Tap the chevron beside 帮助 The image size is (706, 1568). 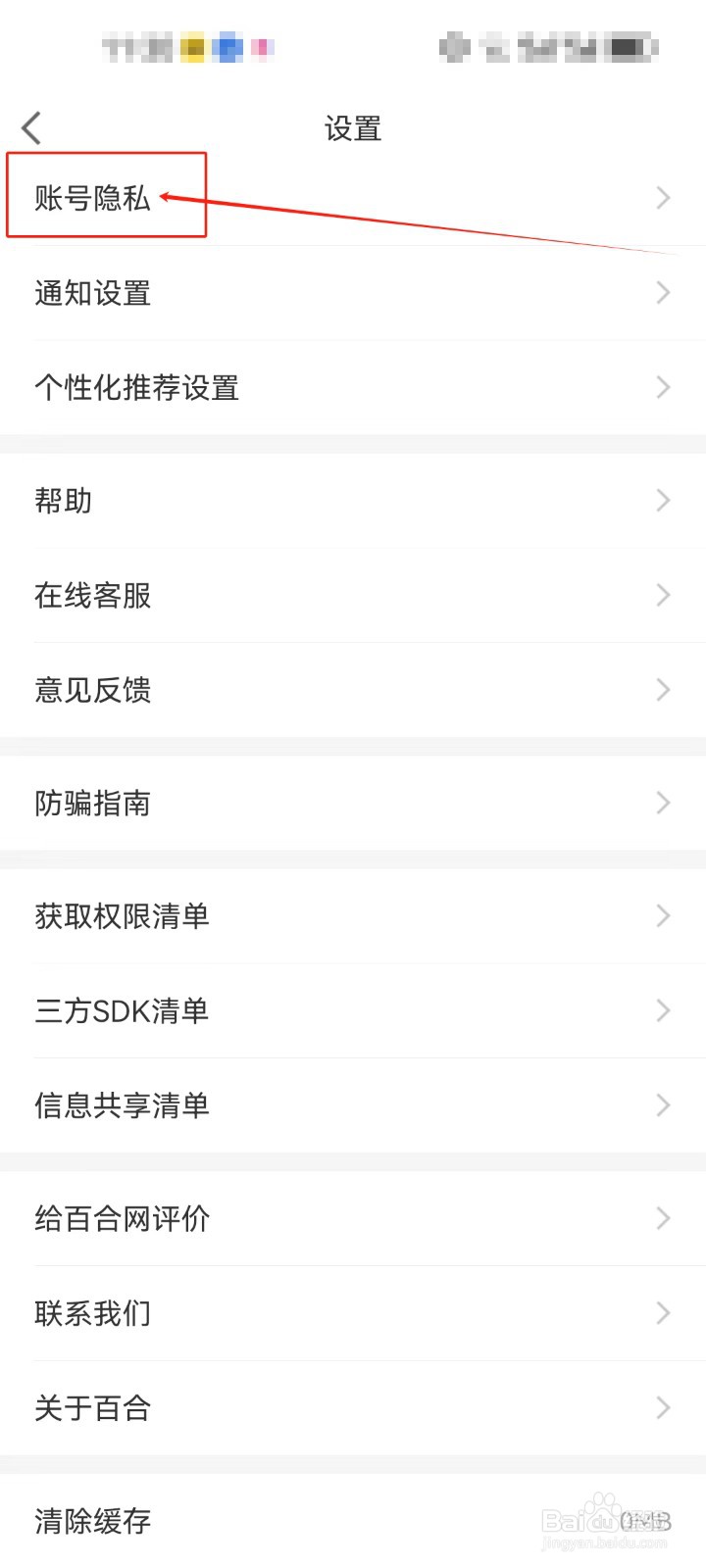(x=663, y=500)
